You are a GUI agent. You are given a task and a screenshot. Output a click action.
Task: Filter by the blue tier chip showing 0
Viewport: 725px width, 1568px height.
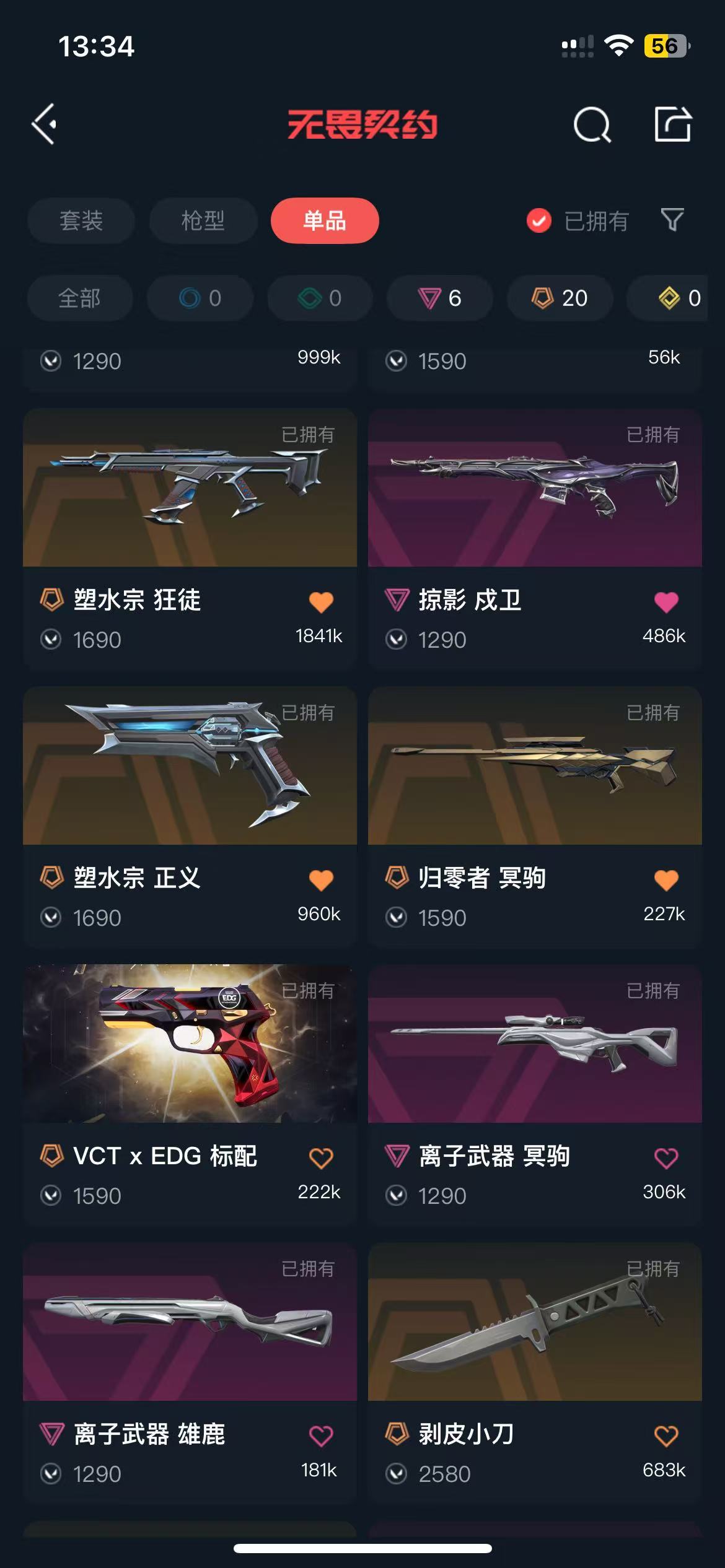tap(200, 298)
